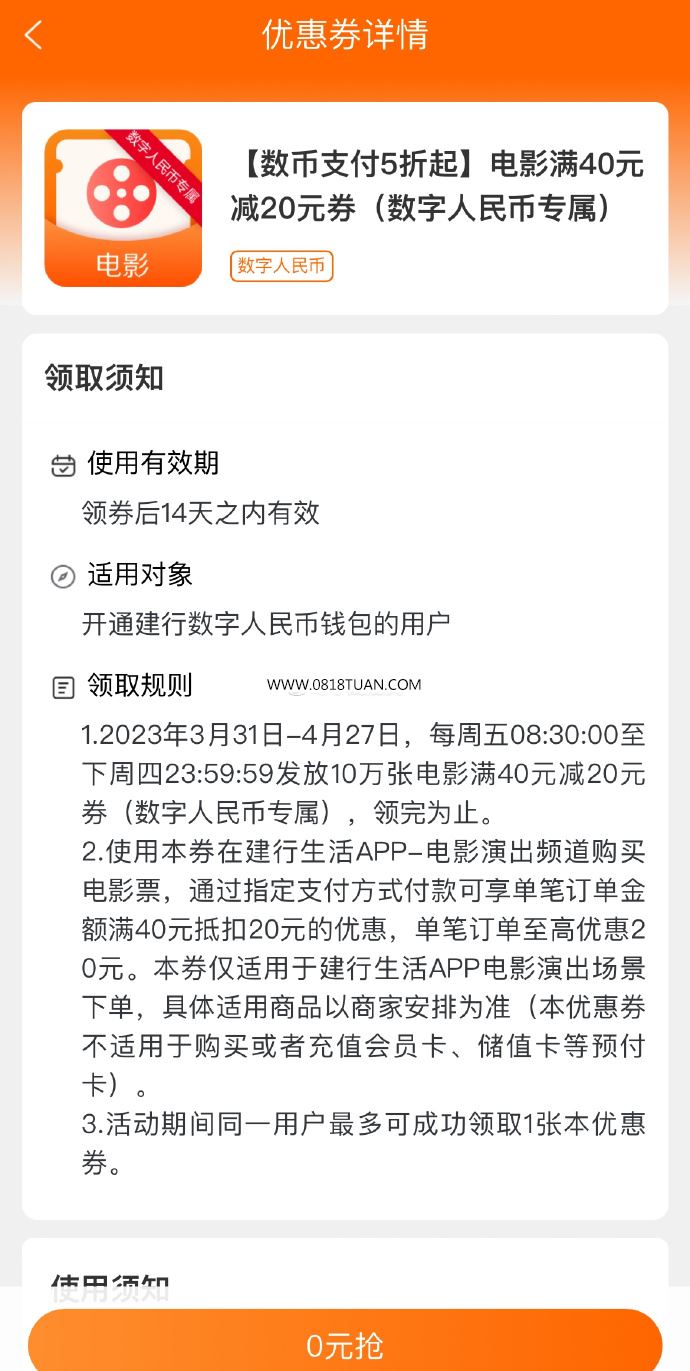Tap the 0元抢 button to claim coupon
The height and width of the screenshot is (1371, 690).
pyautogui.click(x=345, y=1340)
